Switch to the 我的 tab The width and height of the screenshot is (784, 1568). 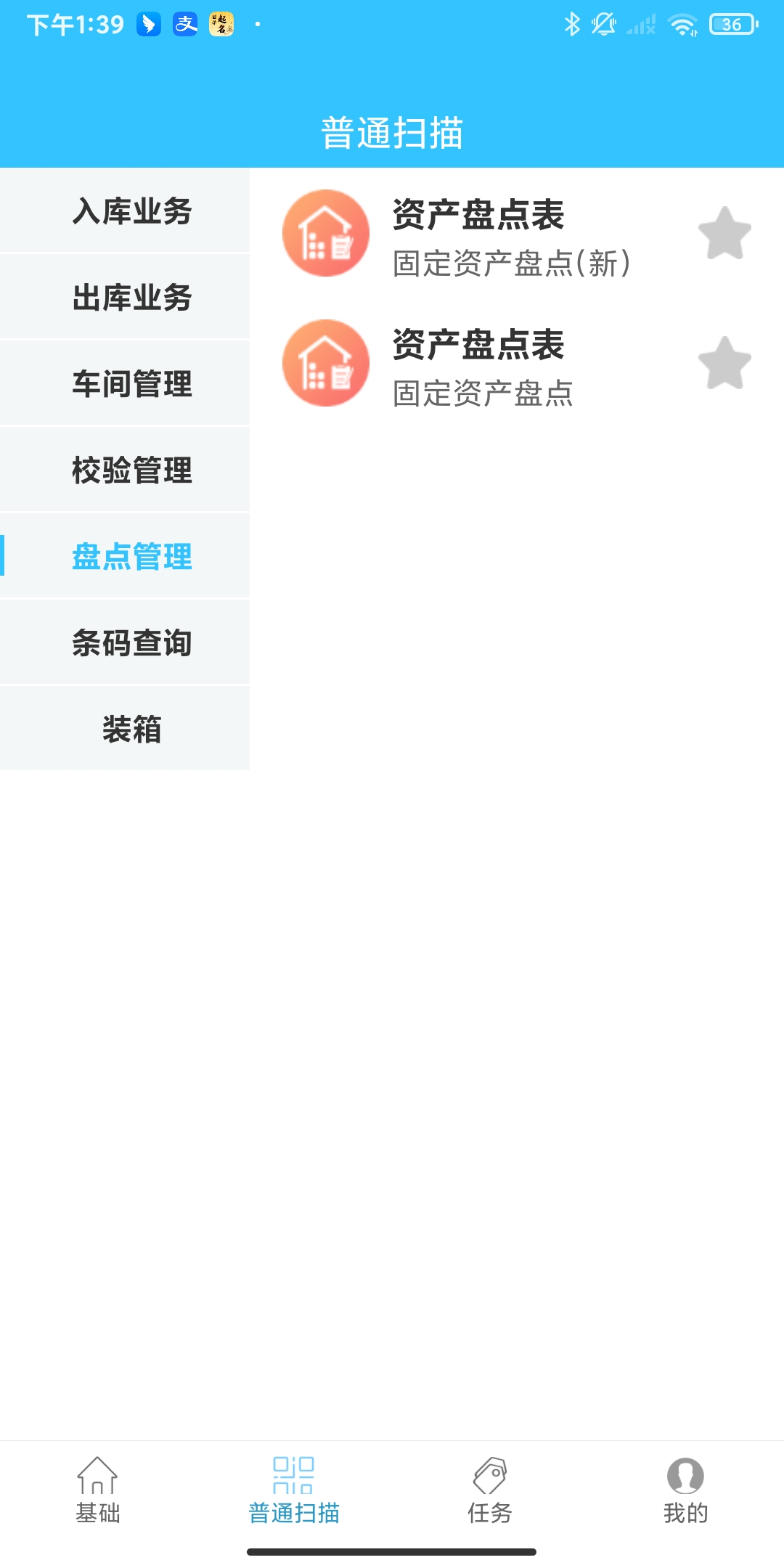685,1491
